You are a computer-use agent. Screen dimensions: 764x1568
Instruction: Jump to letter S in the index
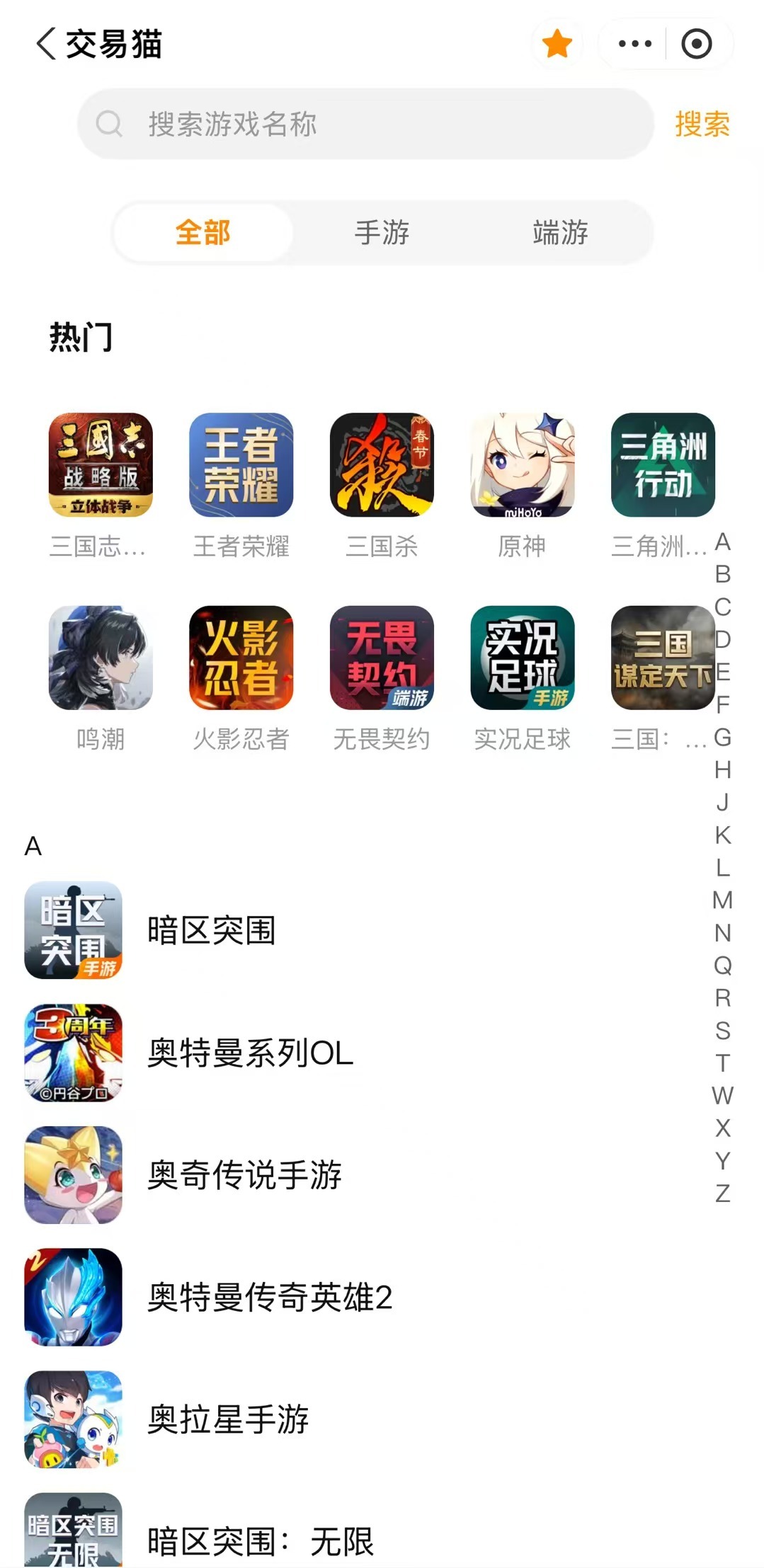click(x=722, y=1031)
